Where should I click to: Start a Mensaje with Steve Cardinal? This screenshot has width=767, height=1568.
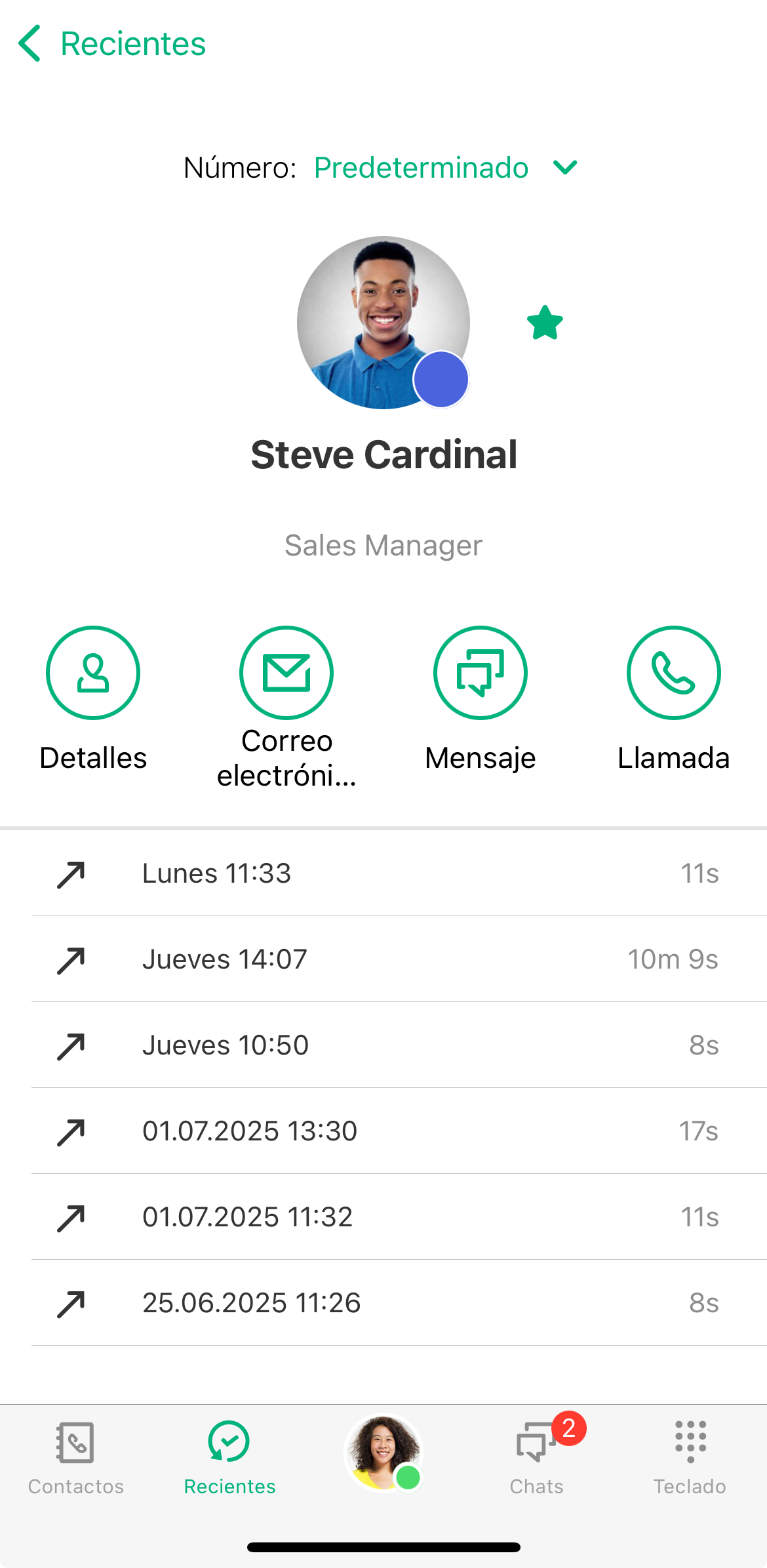(x=480, y=673)
